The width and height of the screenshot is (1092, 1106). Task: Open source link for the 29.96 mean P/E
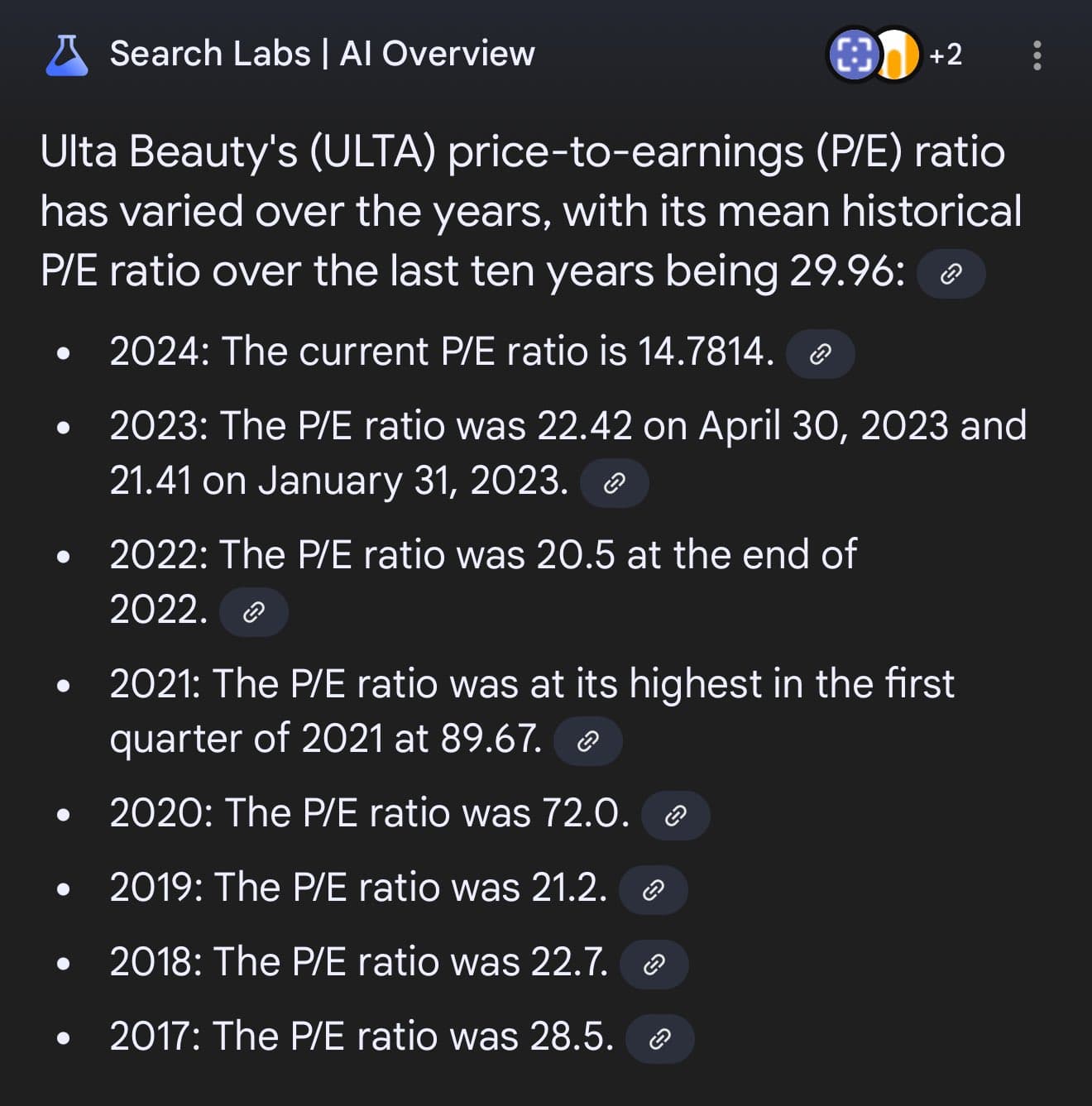(951, 274)
